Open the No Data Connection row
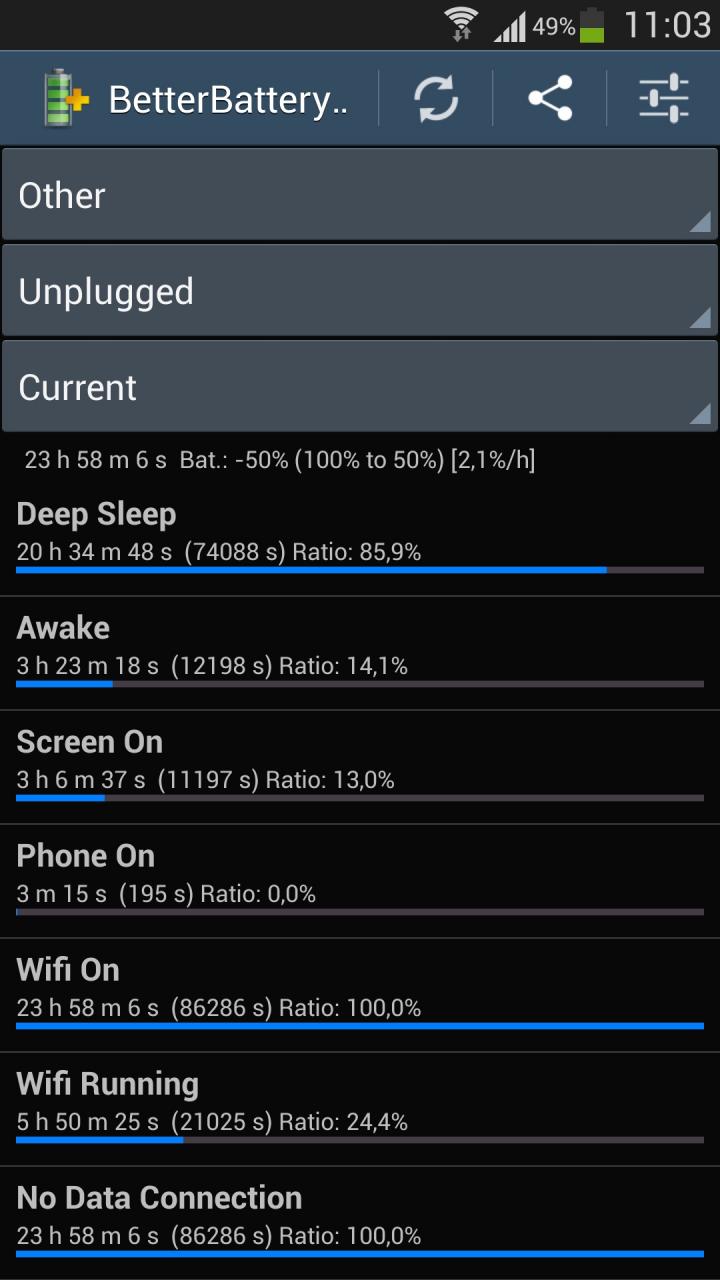 tap(360, 1223)
